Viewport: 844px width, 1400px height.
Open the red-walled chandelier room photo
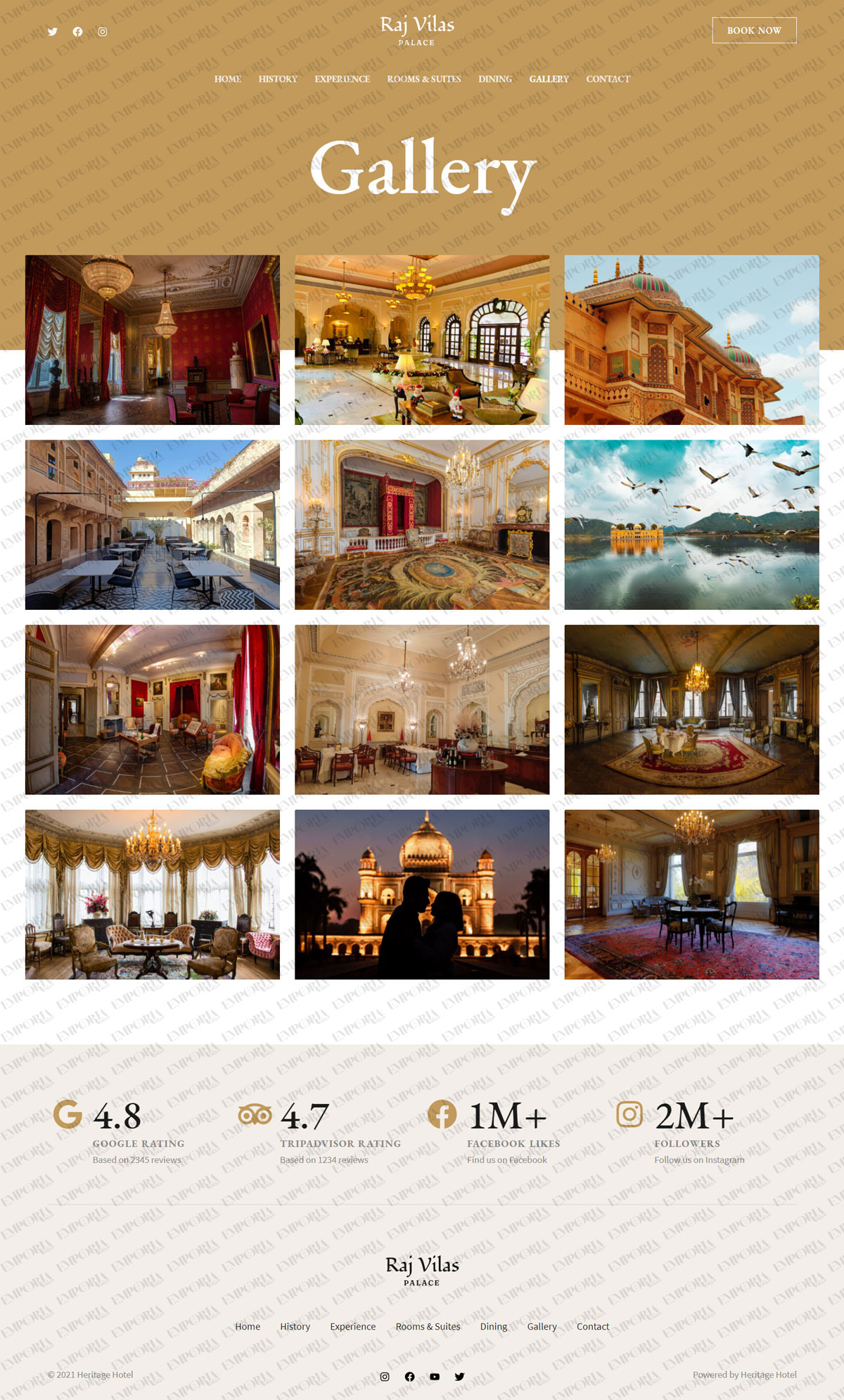coord(153,340)
